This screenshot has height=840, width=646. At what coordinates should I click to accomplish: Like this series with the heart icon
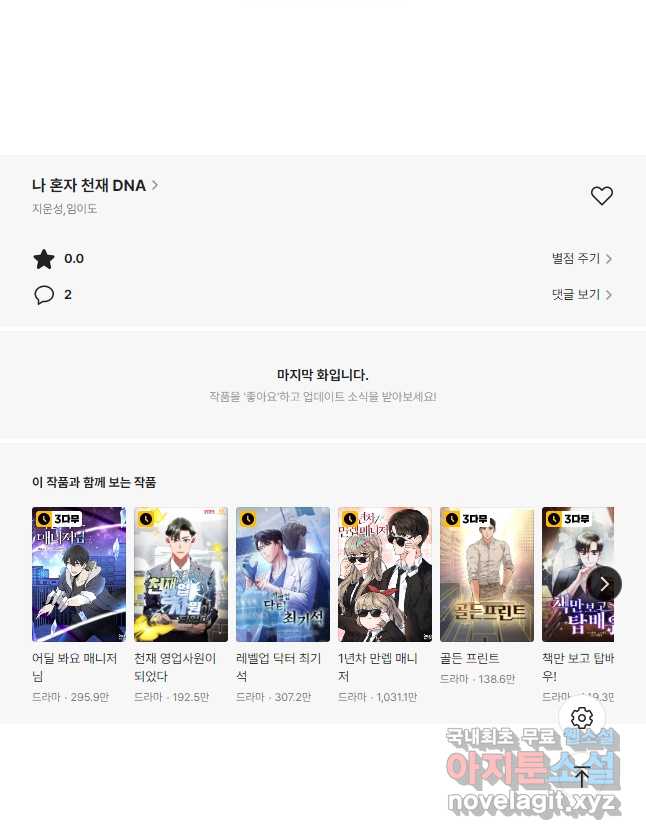pyautogui.click(x=601, y=196)
